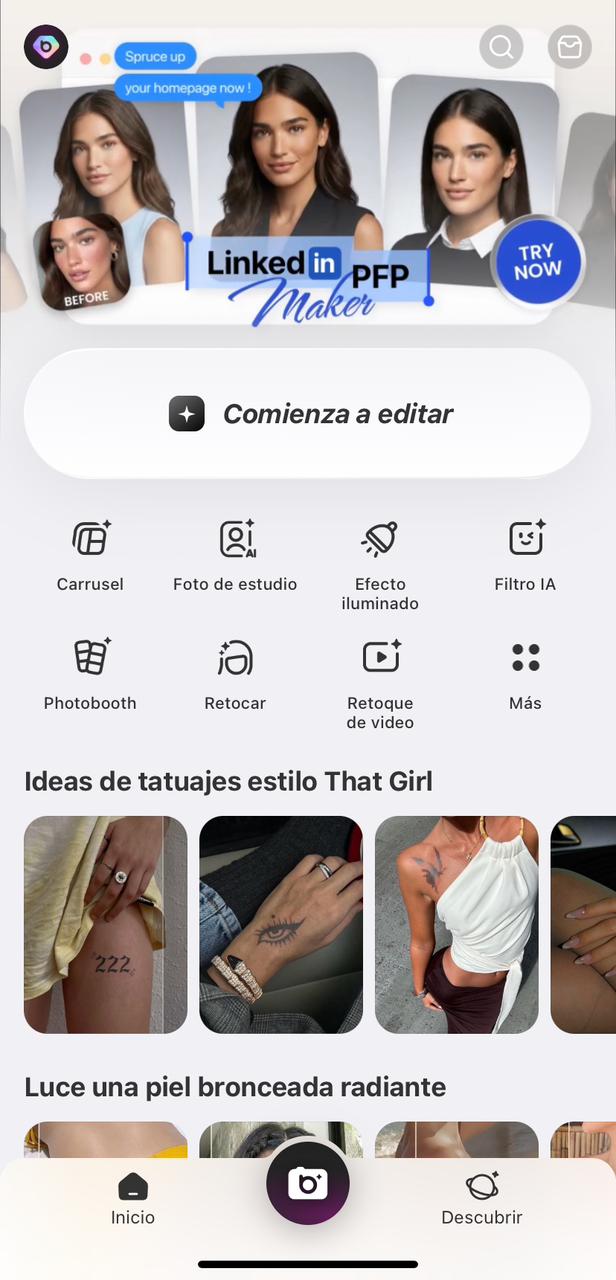Launch the Photobooth tool
This screenshot has width=616, height=1280.
90,675
